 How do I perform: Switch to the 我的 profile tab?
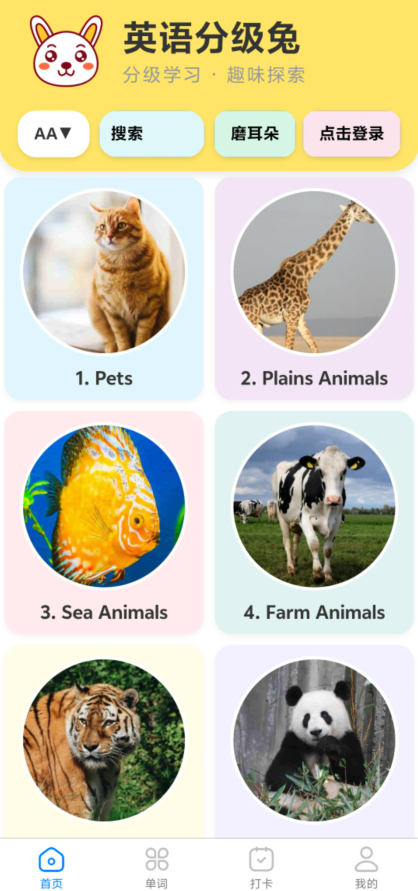pos(366,868)
